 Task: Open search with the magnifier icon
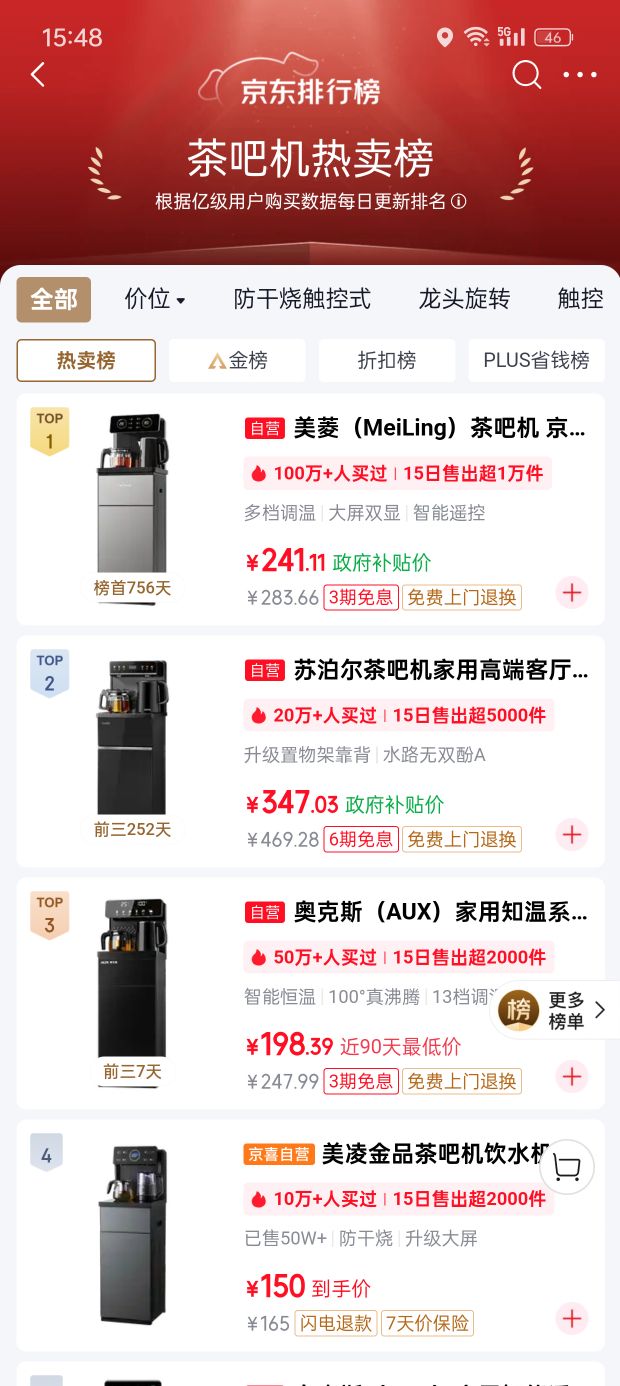pyautogui.click(x=526, y=74)
